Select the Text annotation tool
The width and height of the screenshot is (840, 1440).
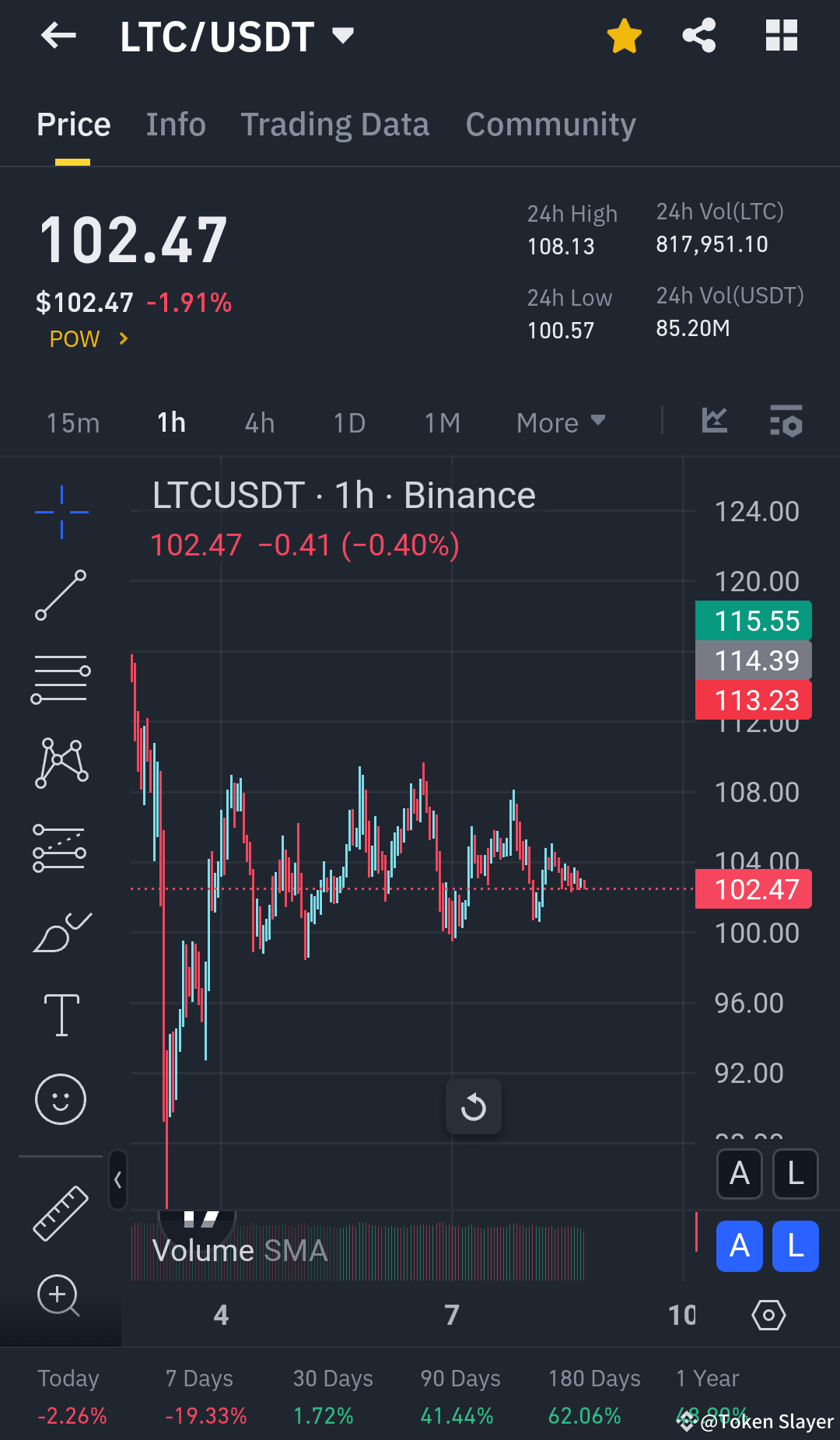(61, 1015)
